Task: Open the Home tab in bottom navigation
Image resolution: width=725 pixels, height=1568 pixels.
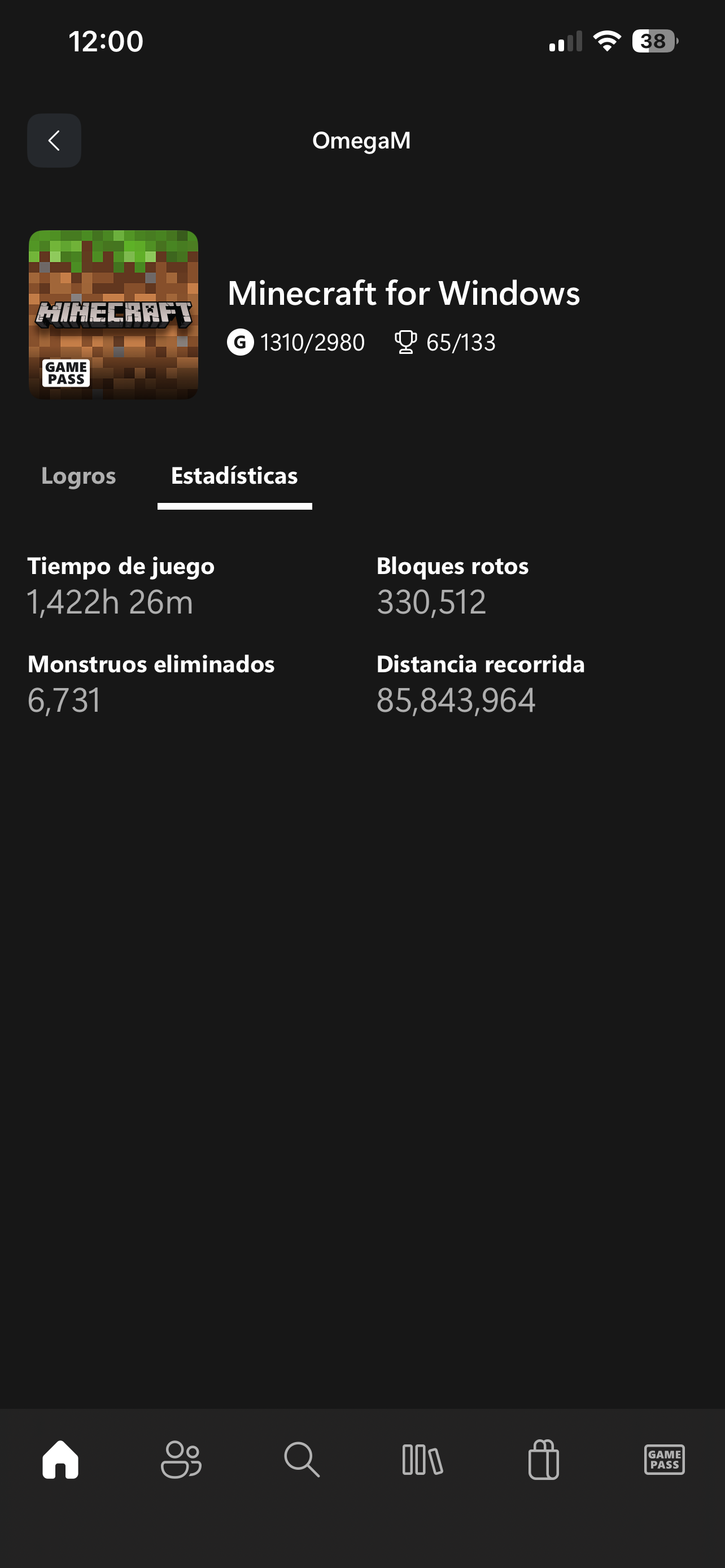Action: (x=60, y=1459)
